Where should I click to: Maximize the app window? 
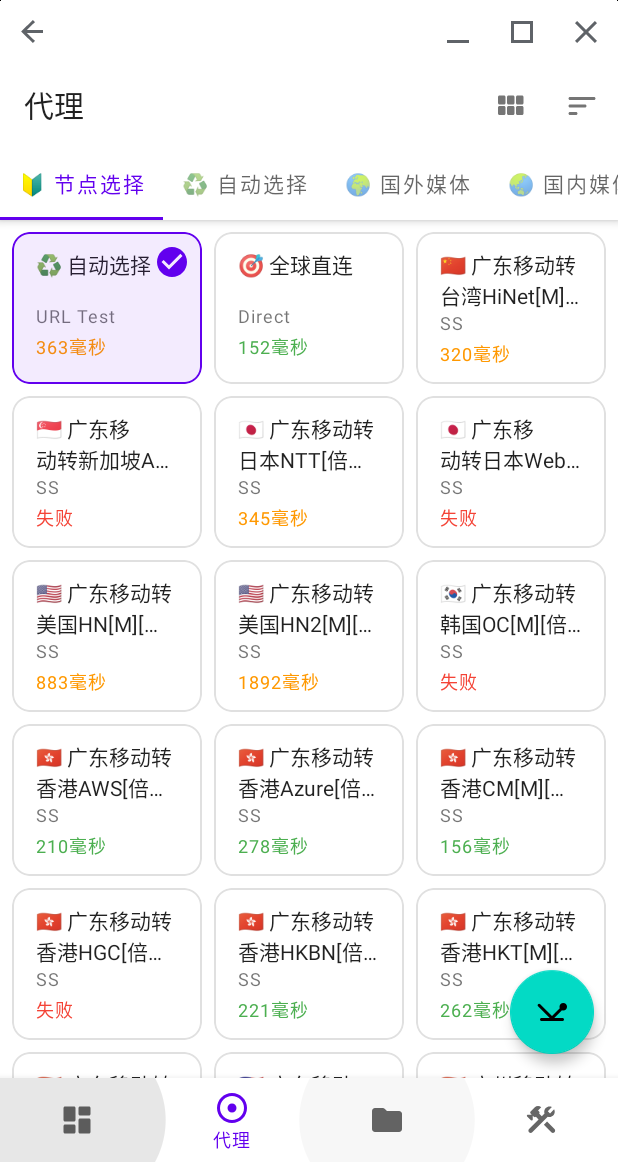522,32
